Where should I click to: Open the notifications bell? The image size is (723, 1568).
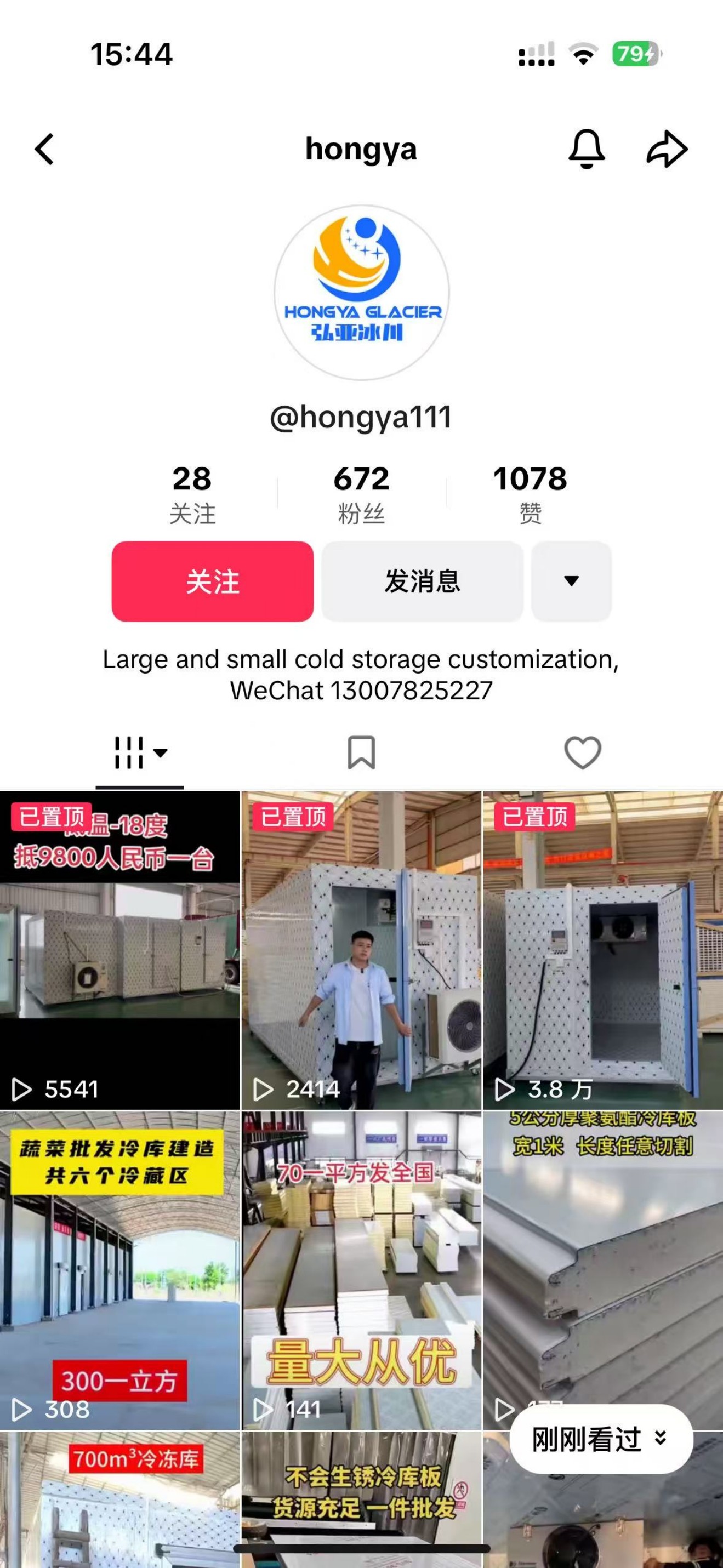coord(586,149)
